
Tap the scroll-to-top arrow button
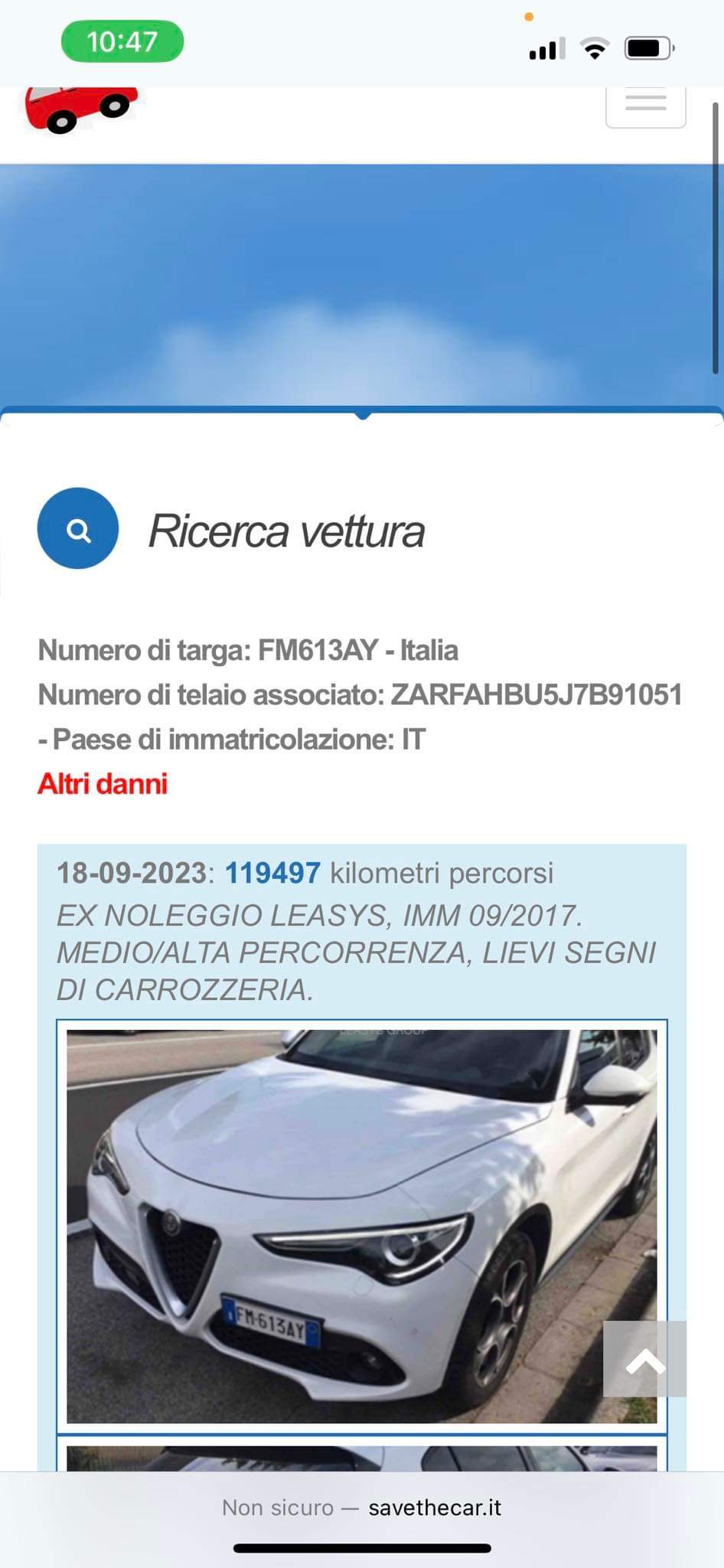tap(644, 1359)
